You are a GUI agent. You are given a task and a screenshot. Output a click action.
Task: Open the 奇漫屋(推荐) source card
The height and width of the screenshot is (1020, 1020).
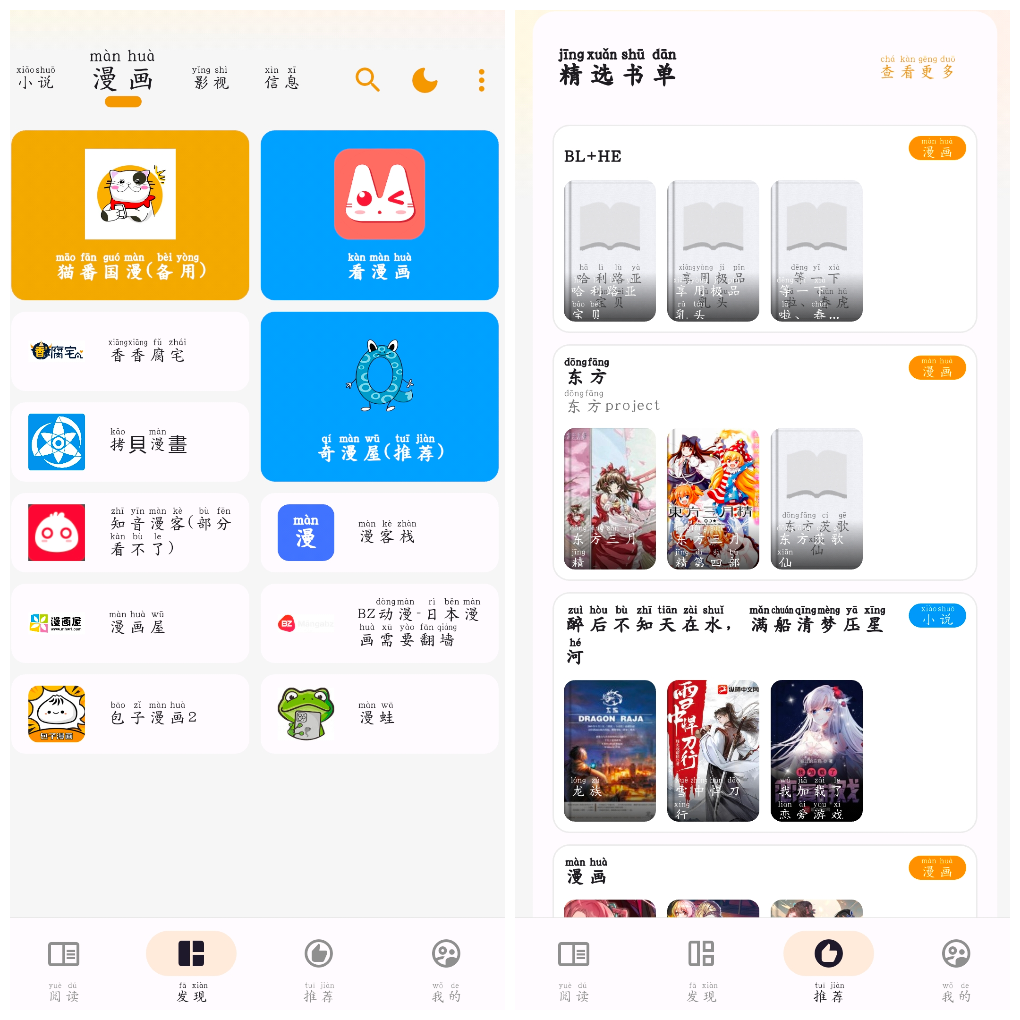[x=379, y=397]
